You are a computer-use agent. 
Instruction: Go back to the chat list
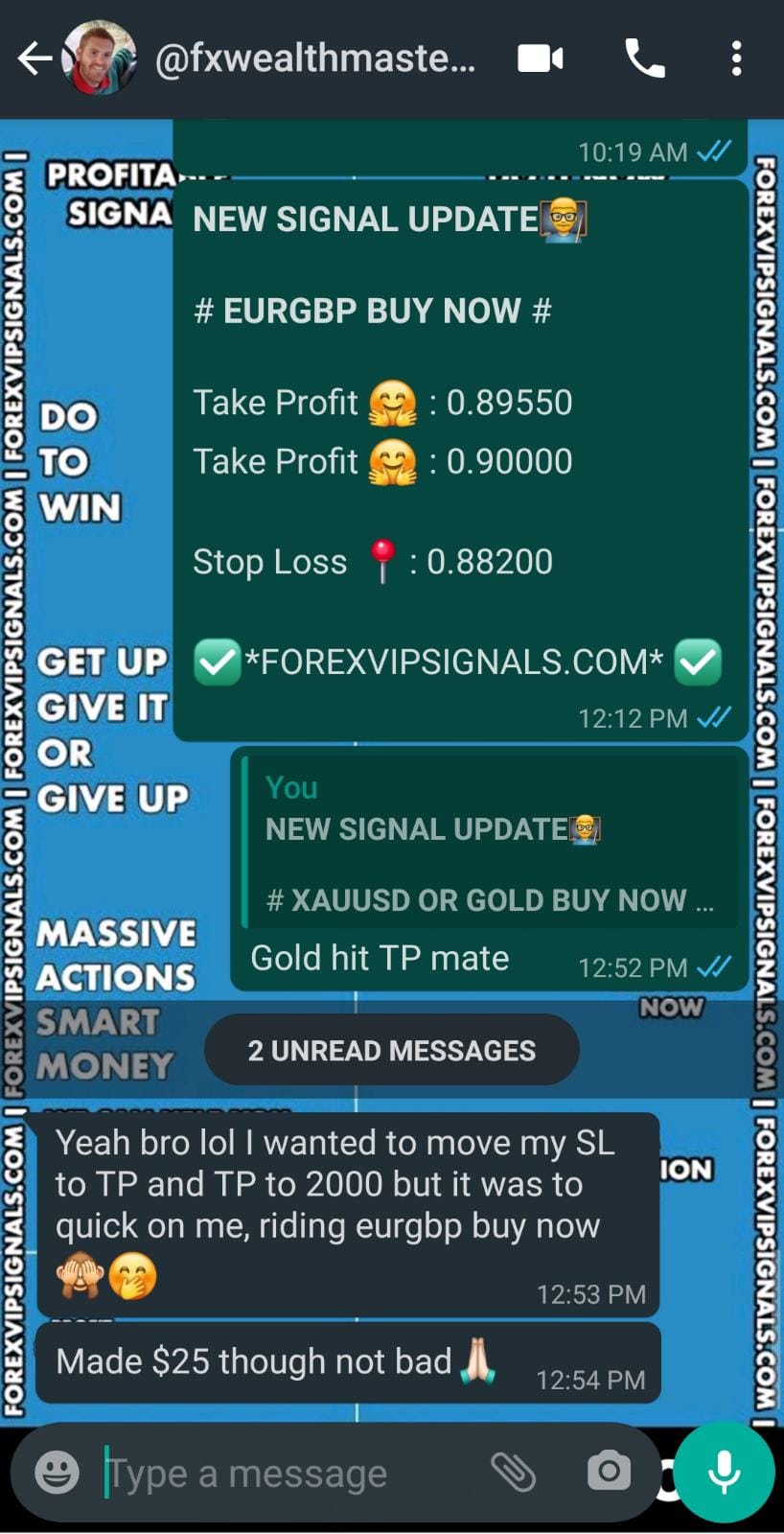[35, 58]
